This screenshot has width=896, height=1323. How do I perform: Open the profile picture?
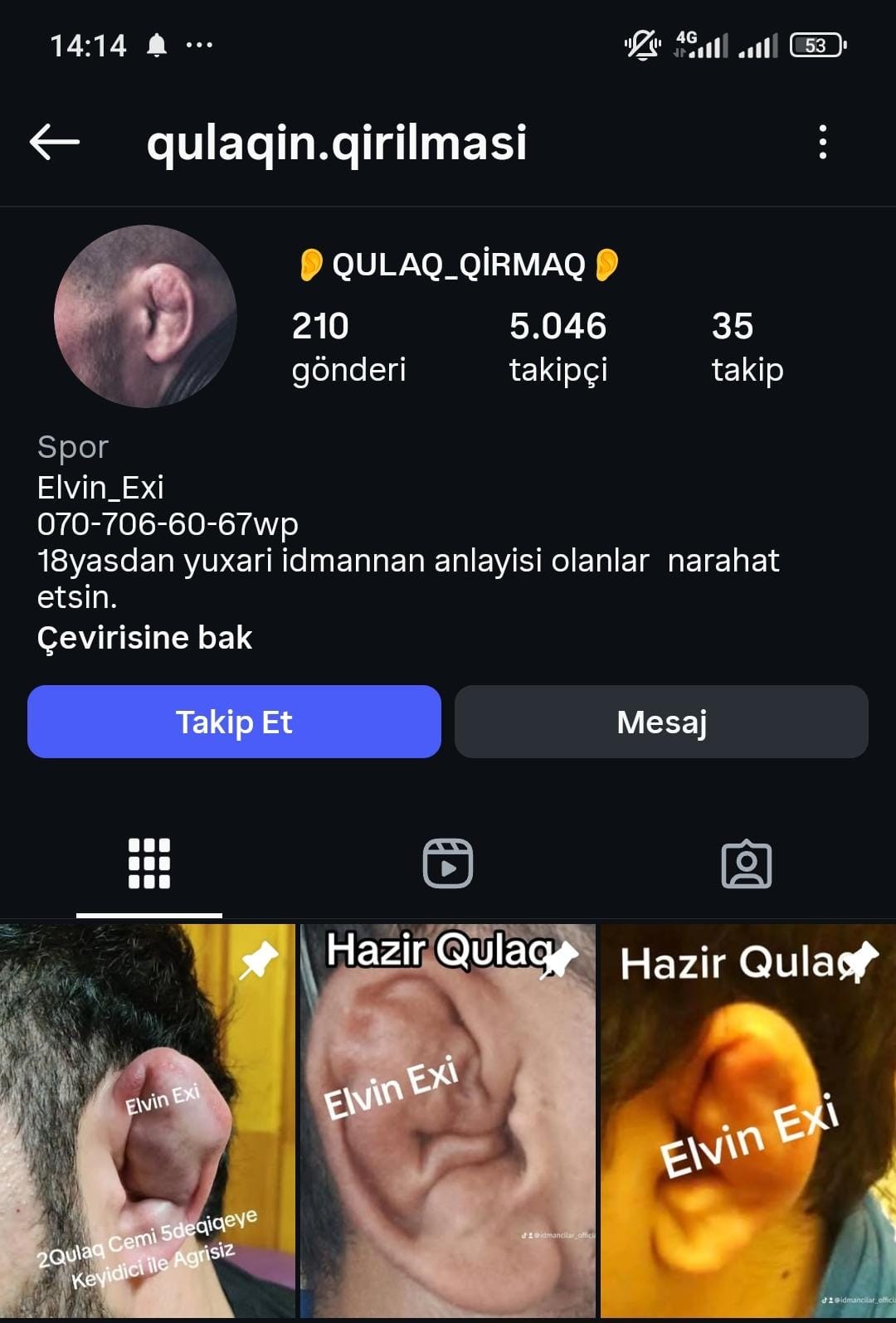click(x=145, y=316)
